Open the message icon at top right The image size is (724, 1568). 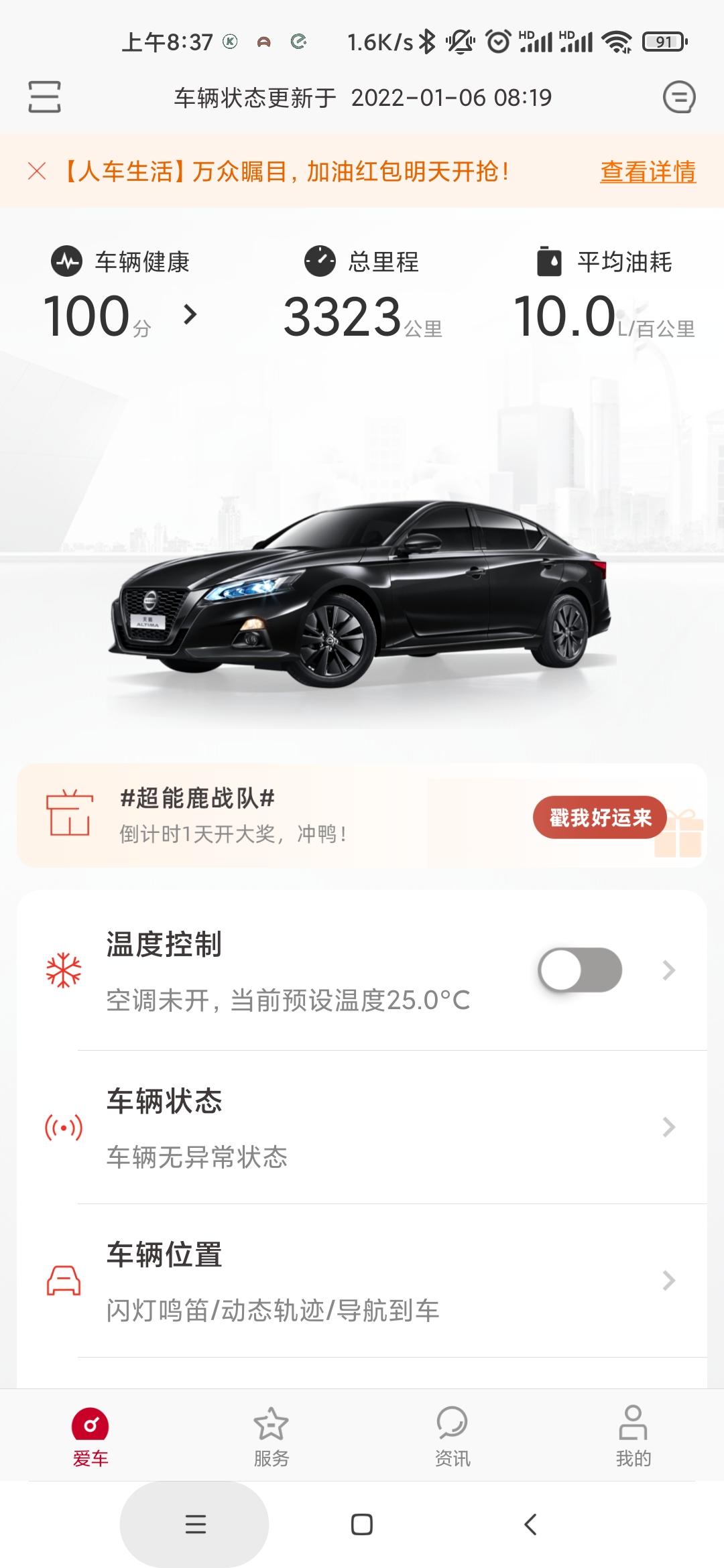coord(679,97)
